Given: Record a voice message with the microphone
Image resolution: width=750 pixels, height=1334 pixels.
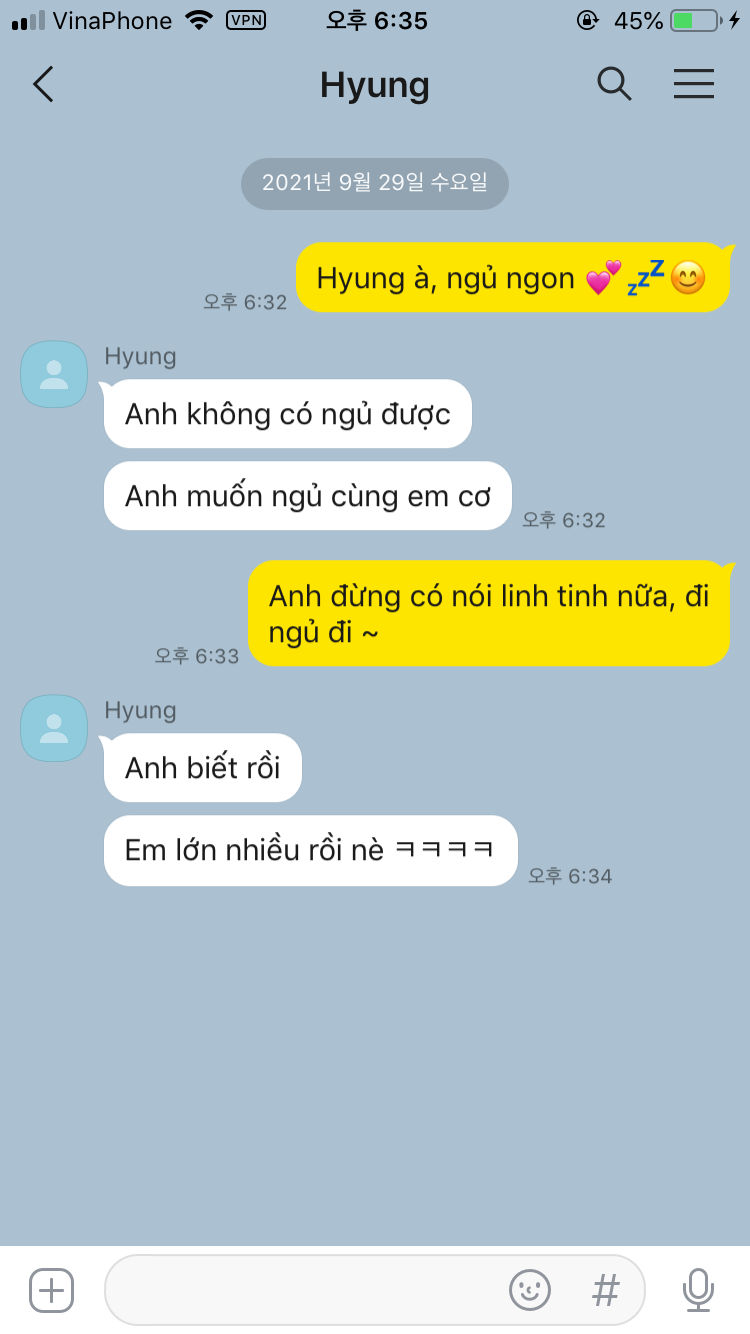Looking at the screenshot, I should pos(698,1290).
